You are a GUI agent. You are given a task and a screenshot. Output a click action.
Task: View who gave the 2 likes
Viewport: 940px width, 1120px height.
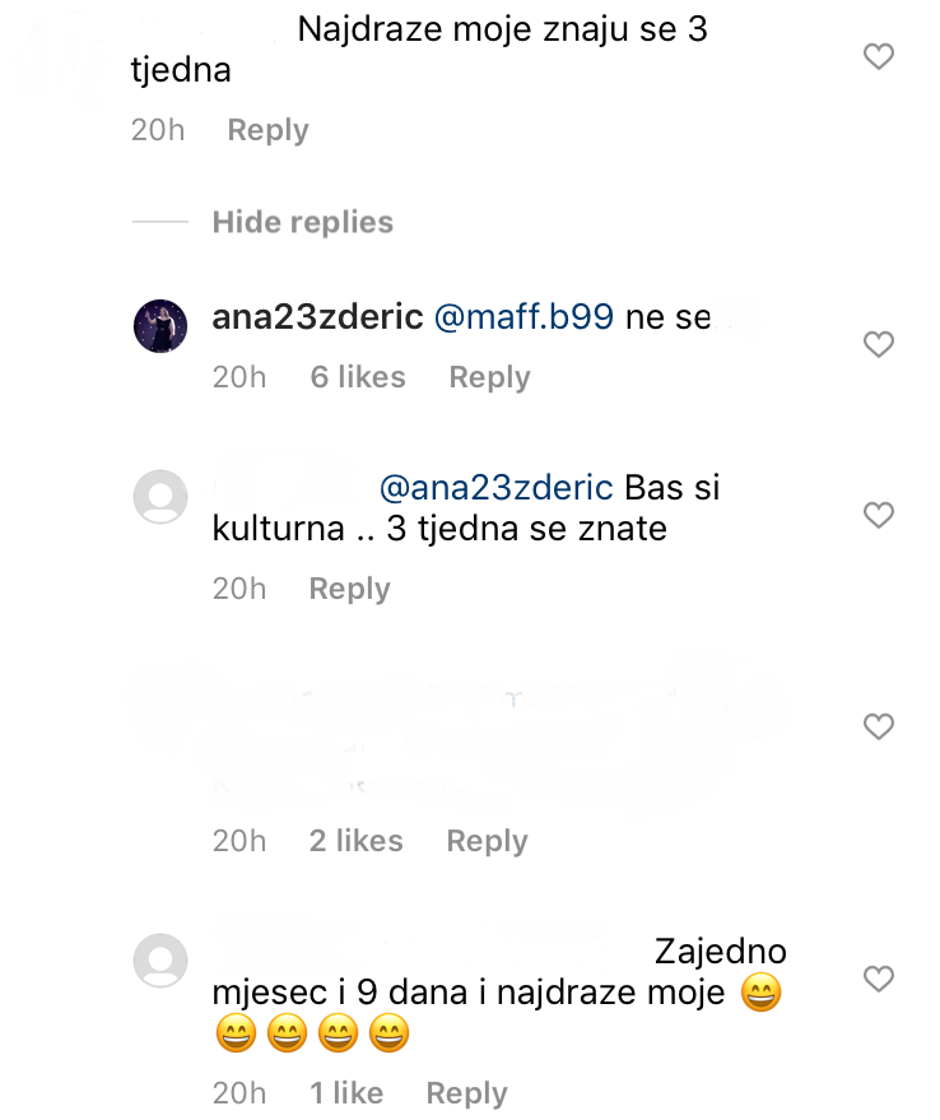356,841
